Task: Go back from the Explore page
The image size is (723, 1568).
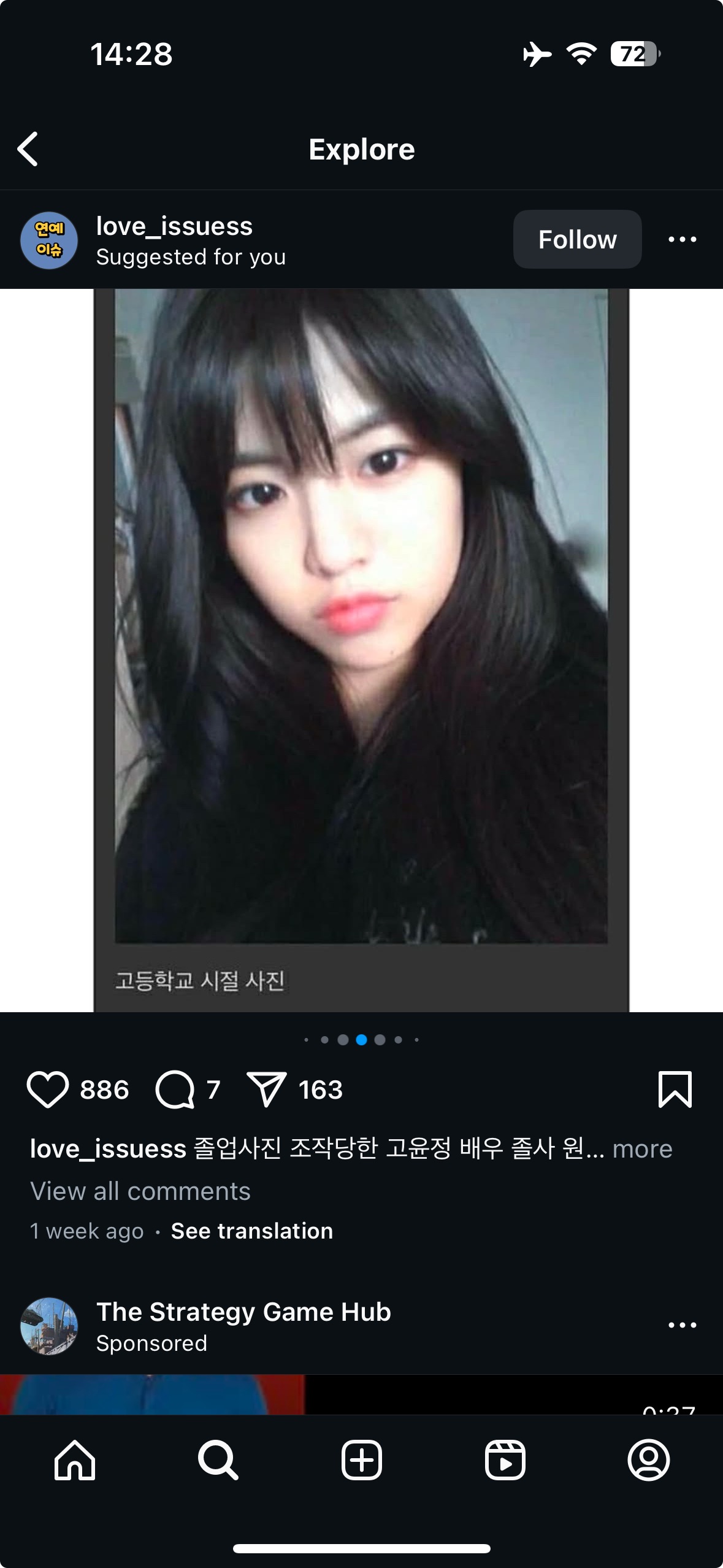Action: click(x=28, y=149)
